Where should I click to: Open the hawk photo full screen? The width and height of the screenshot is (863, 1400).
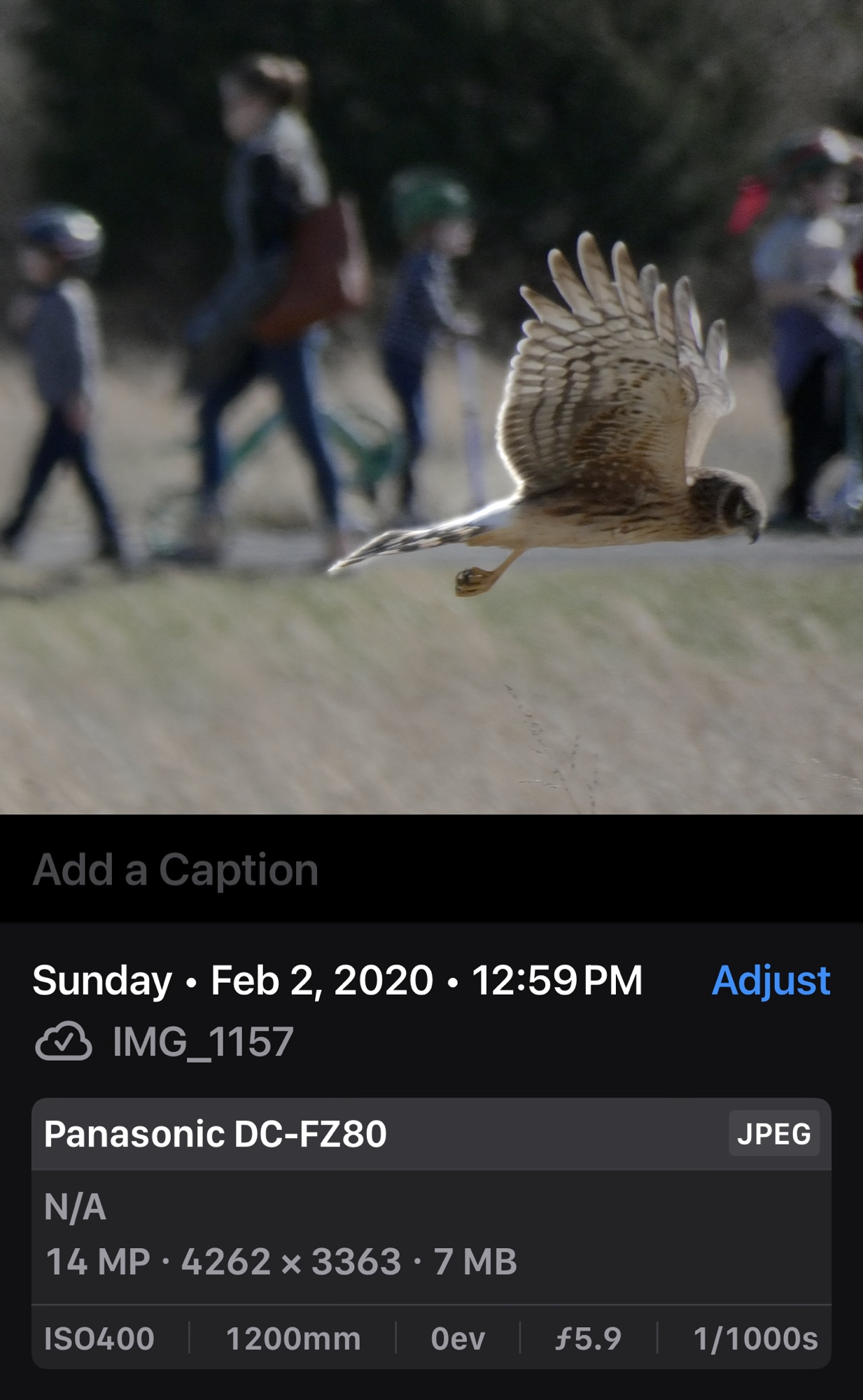click(x=431, y=406)
